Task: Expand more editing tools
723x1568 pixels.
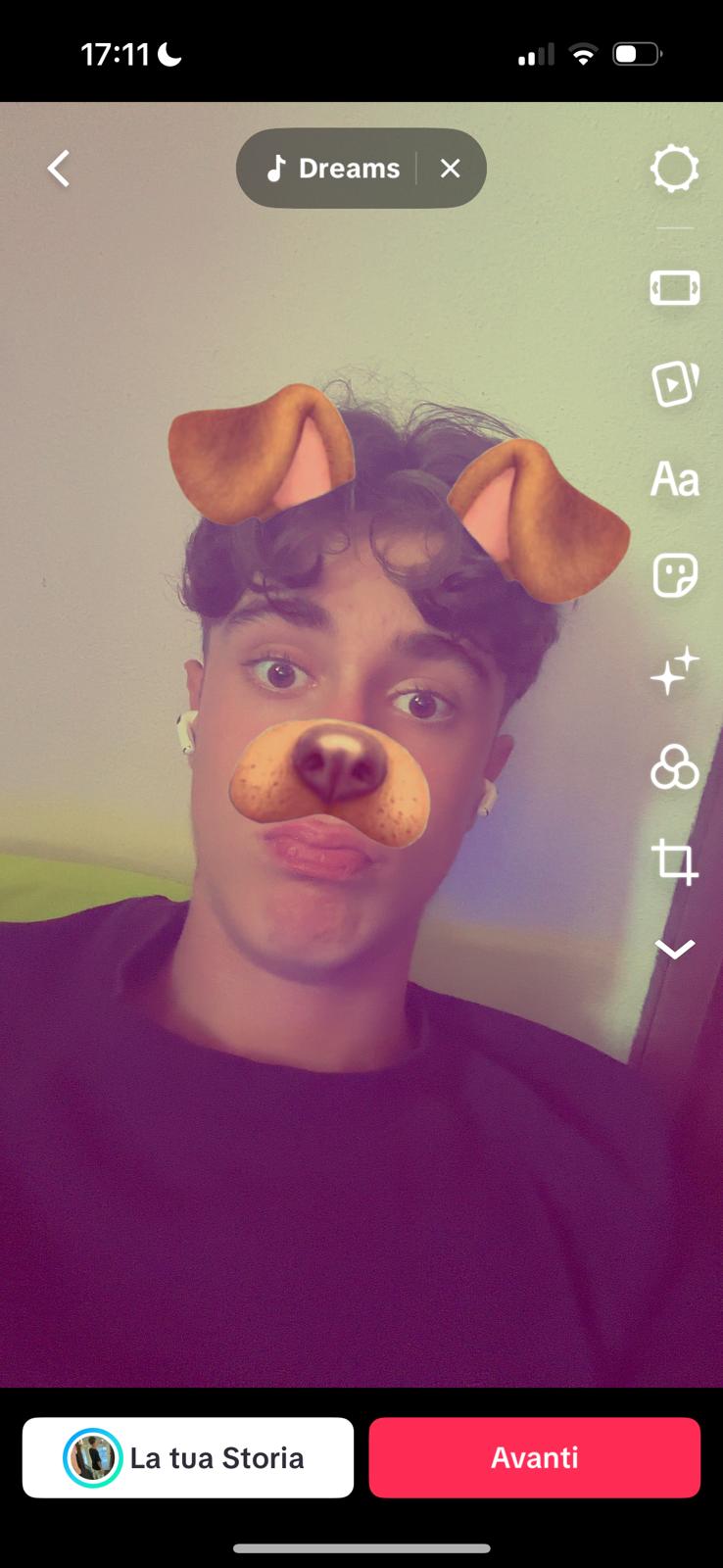Action: pyautogui.click(x=674, y=949)
